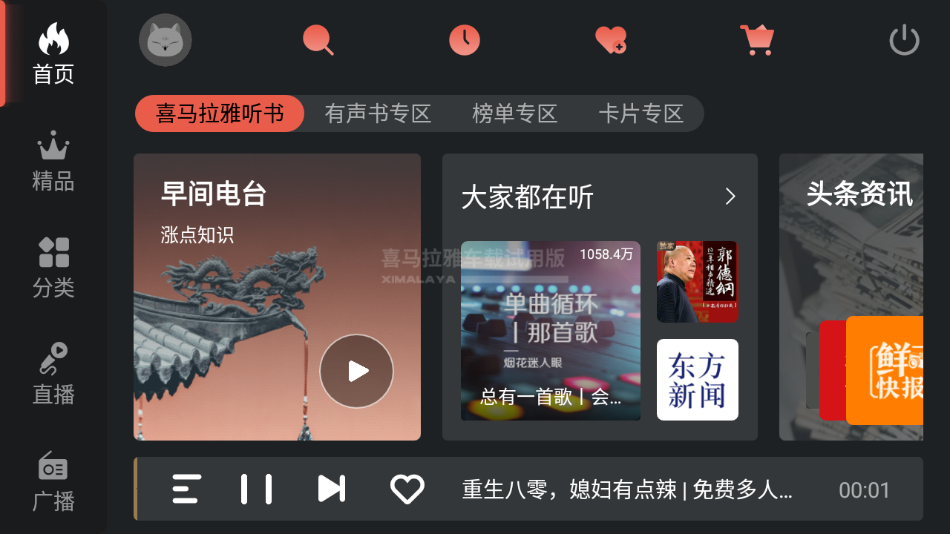Open the cat avatar profile
The height and width of the screenshot is (534, 950).
point(165,41)
